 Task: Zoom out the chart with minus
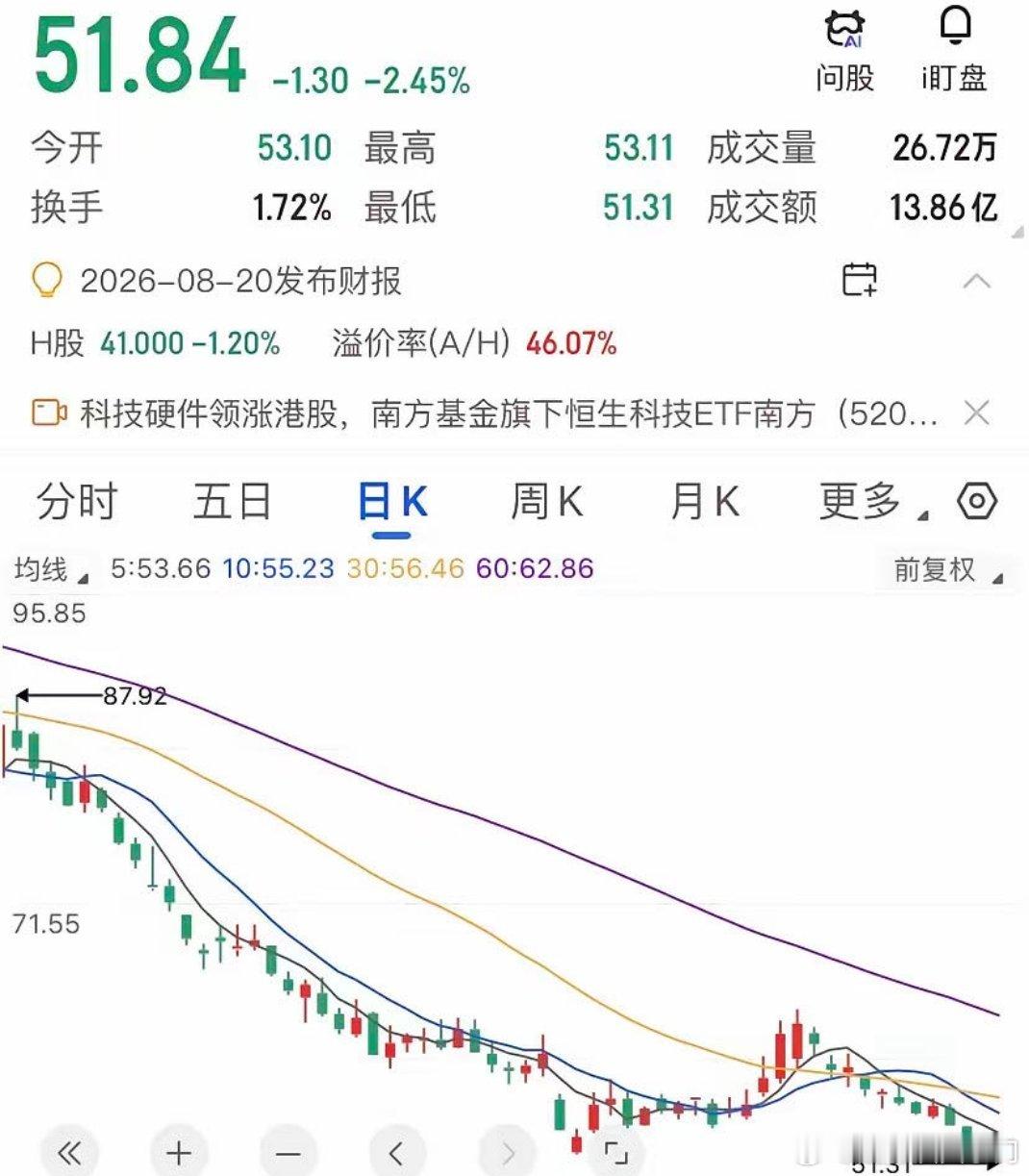point(289,1151)
